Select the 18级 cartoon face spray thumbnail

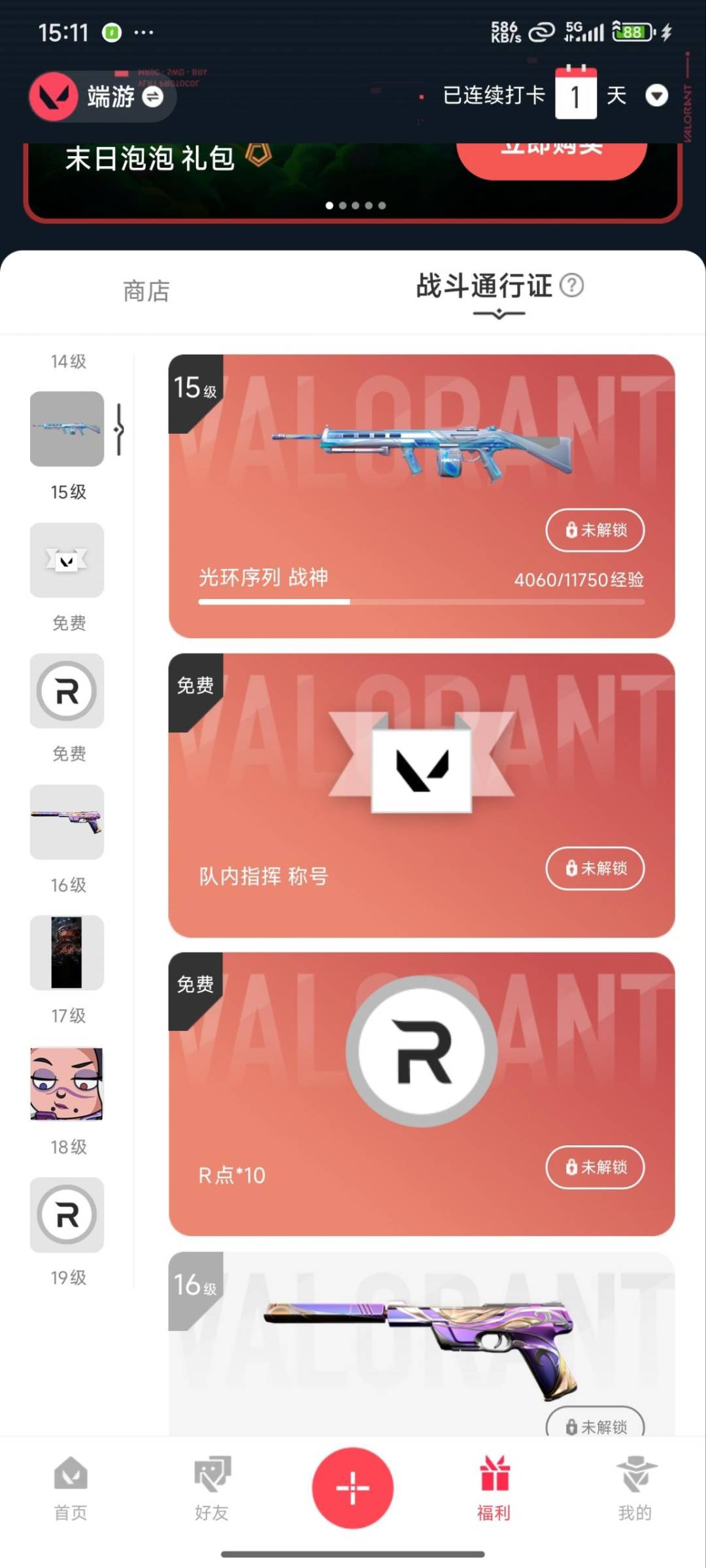coord(67,1084)
